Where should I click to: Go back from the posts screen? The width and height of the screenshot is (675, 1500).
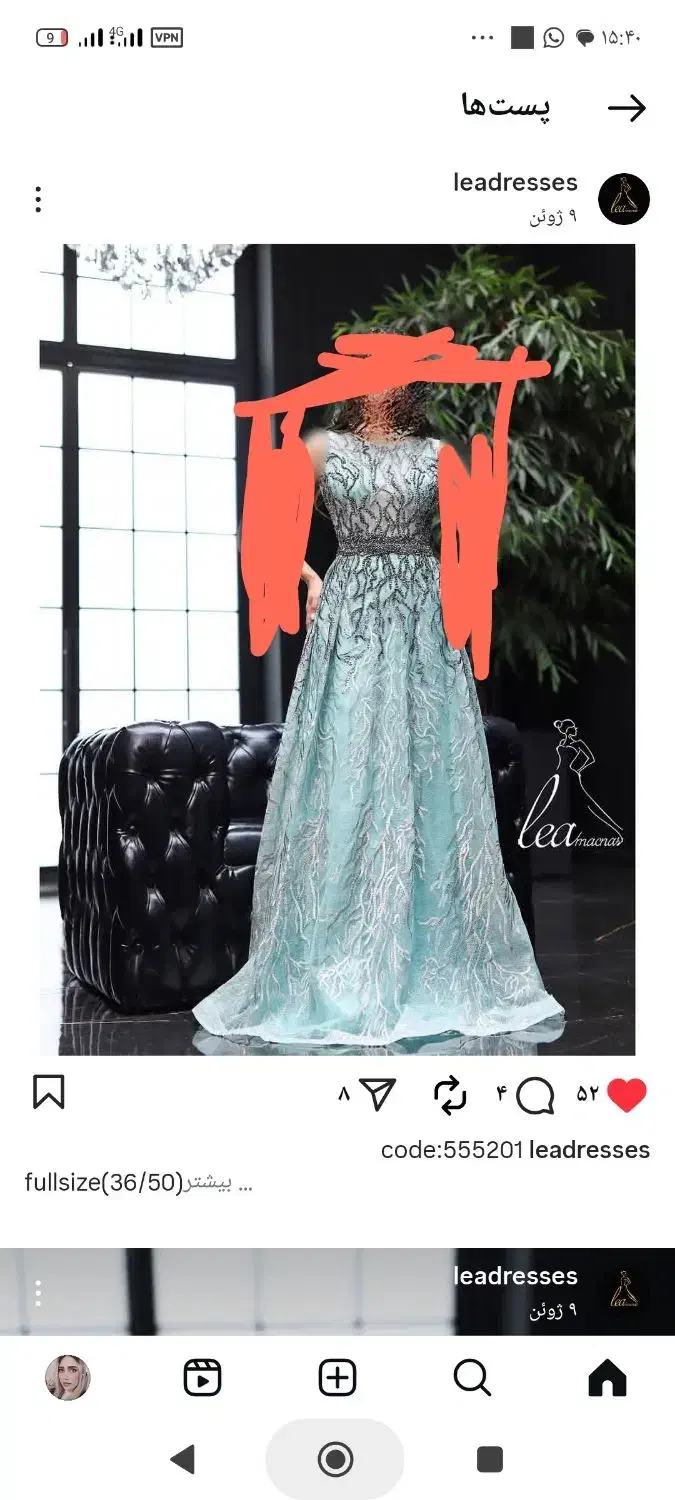click(627, 108)
